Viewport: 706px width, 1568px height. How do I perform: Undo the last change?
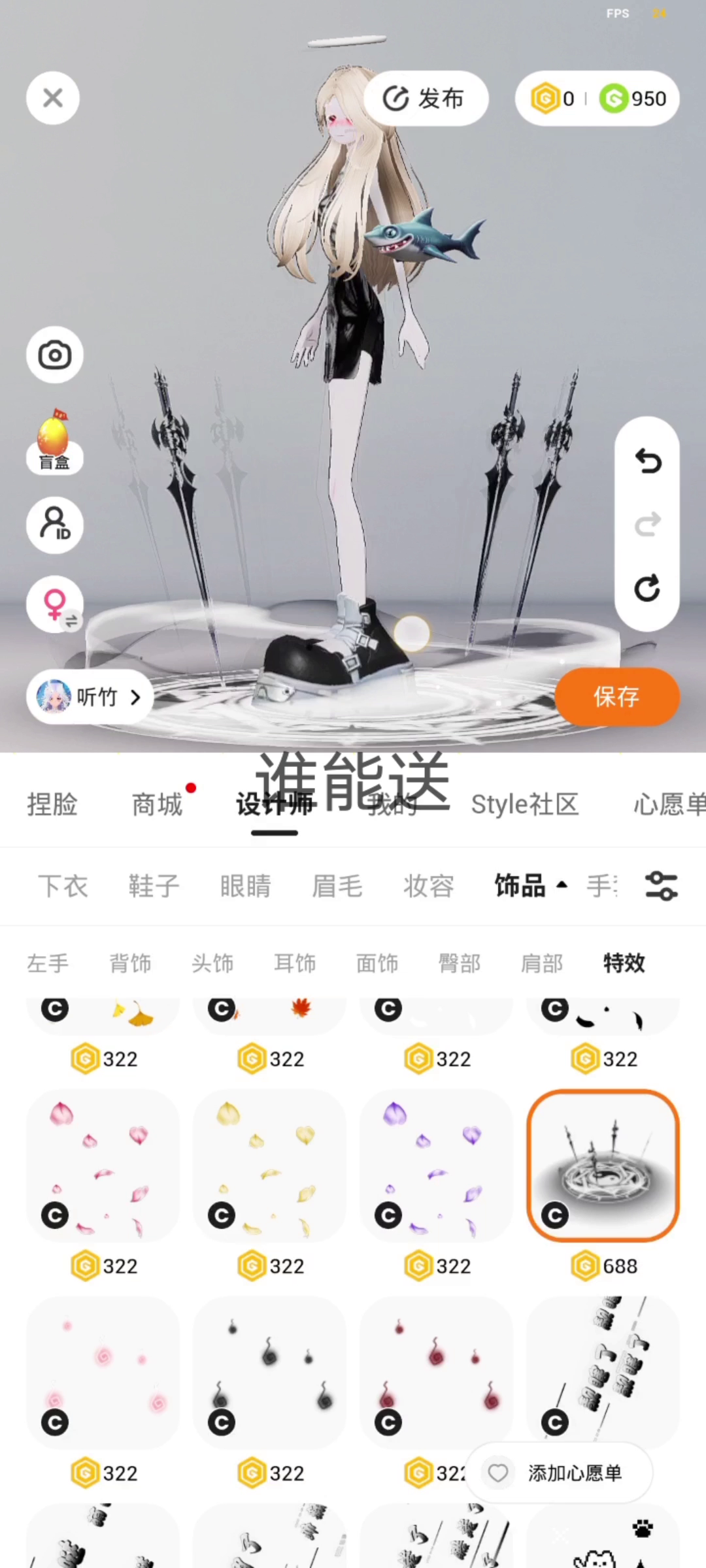point(647,461)
